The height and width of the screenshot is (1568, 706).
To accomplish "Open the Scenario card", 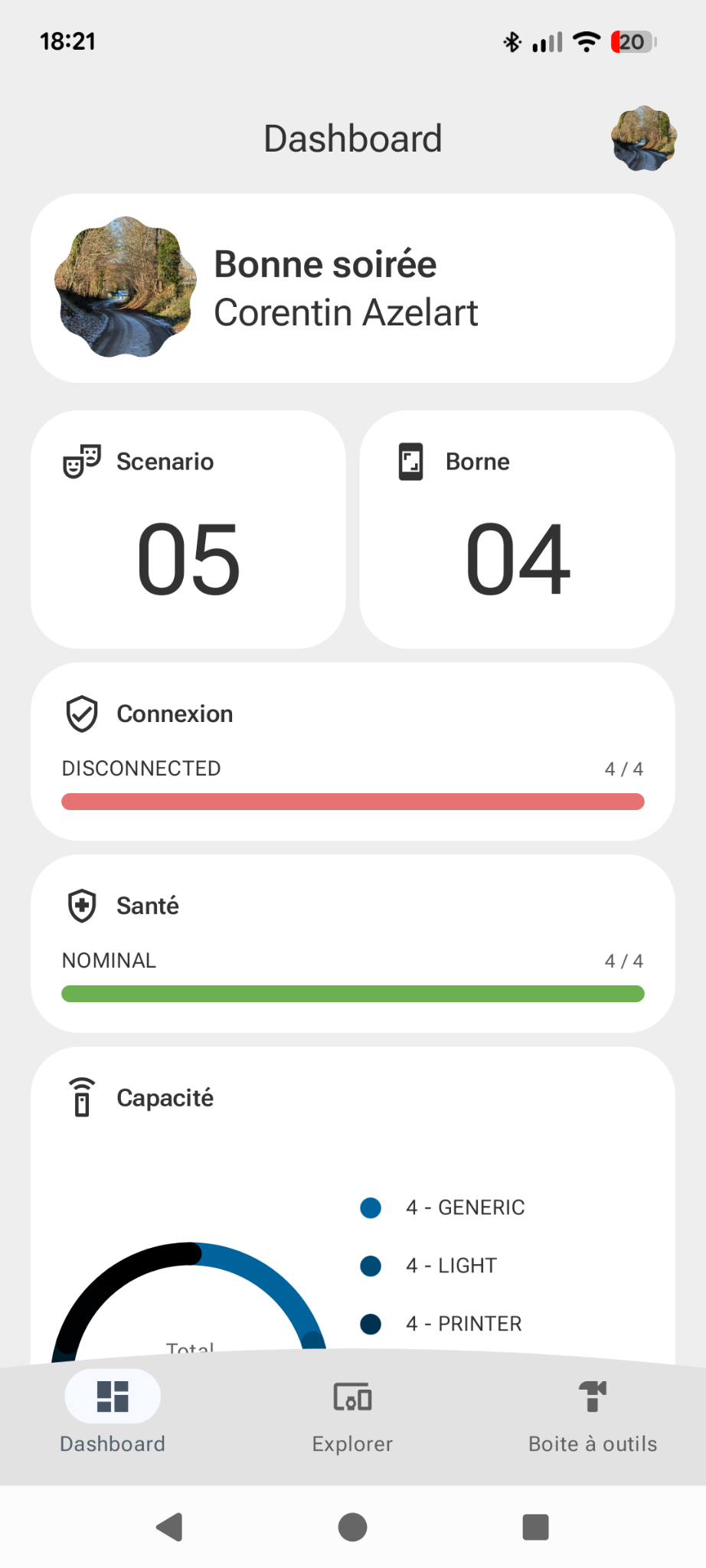I will pyautogui.click(x=188, y=530).
